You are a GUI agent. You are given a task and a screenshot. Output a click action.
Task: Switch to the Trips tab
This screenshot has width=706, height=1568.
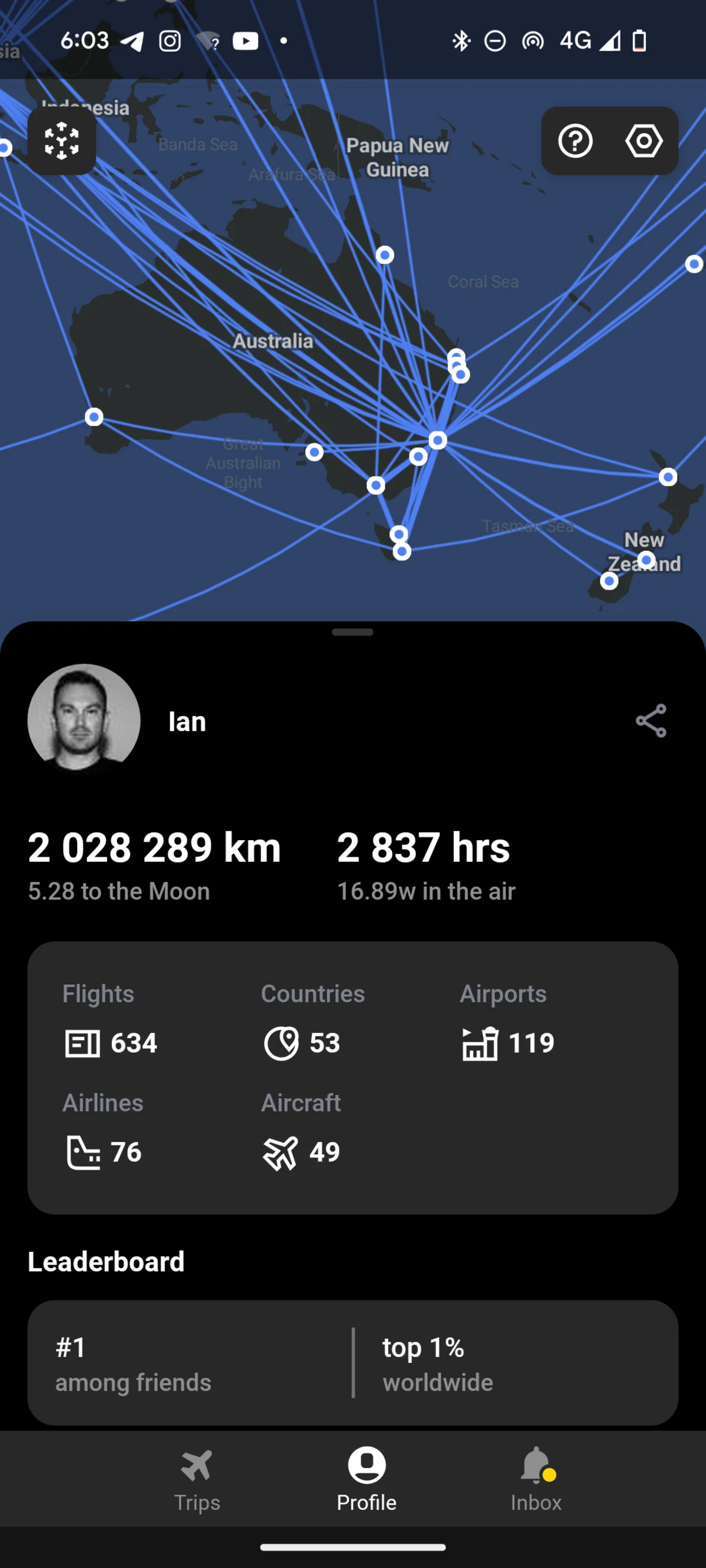197,1479
